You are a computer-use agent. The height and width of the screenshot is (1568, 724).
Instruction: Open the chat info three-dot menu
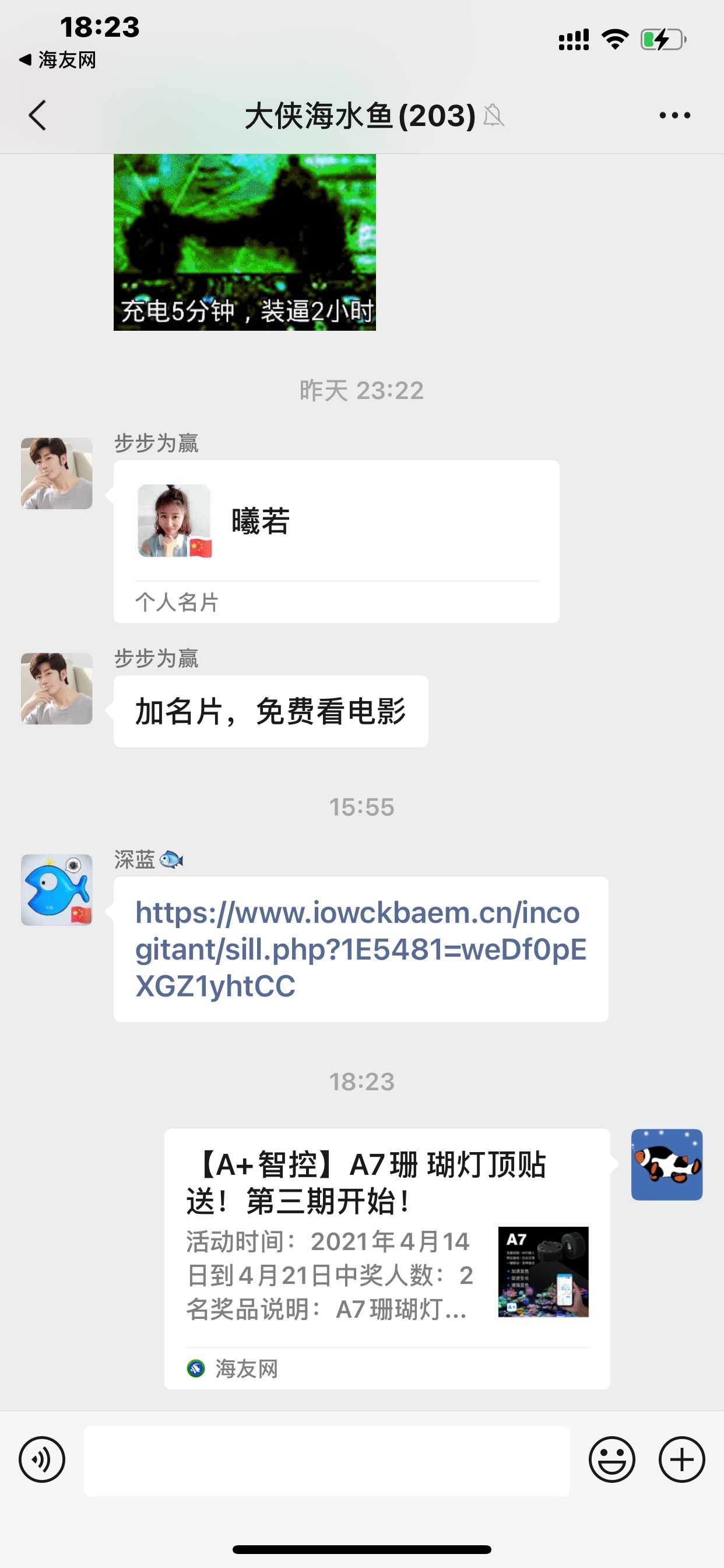point(674,115)
